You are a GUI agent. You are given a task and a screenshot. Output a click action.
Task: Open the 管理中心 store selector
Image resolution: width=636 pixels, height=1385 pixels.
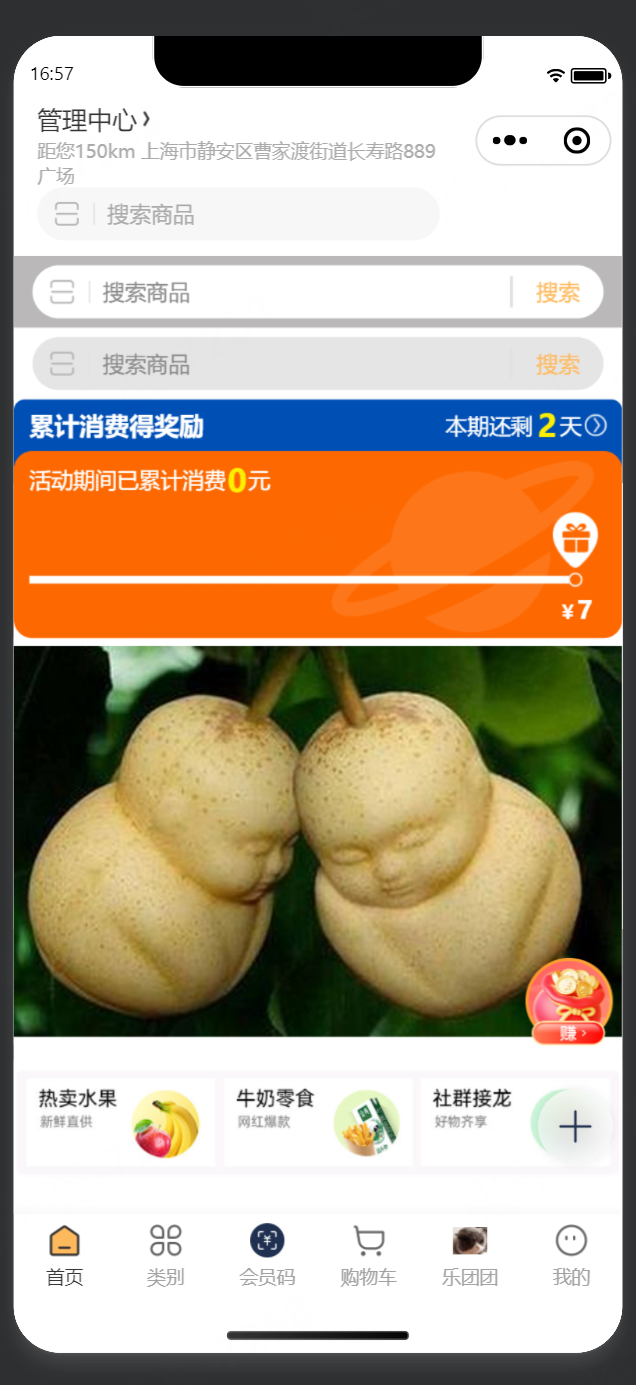(x=93, y=121)
